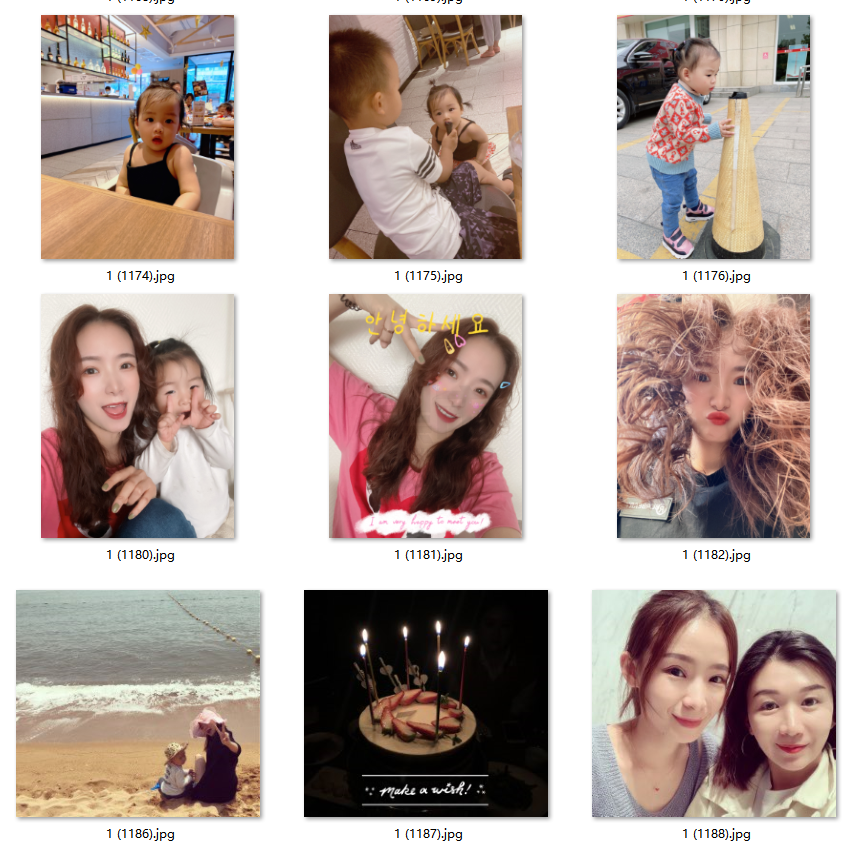Screen dimensions: 866x846
Task: Open image file 1 (1174).jpg
Action: [x=137, y=137]
